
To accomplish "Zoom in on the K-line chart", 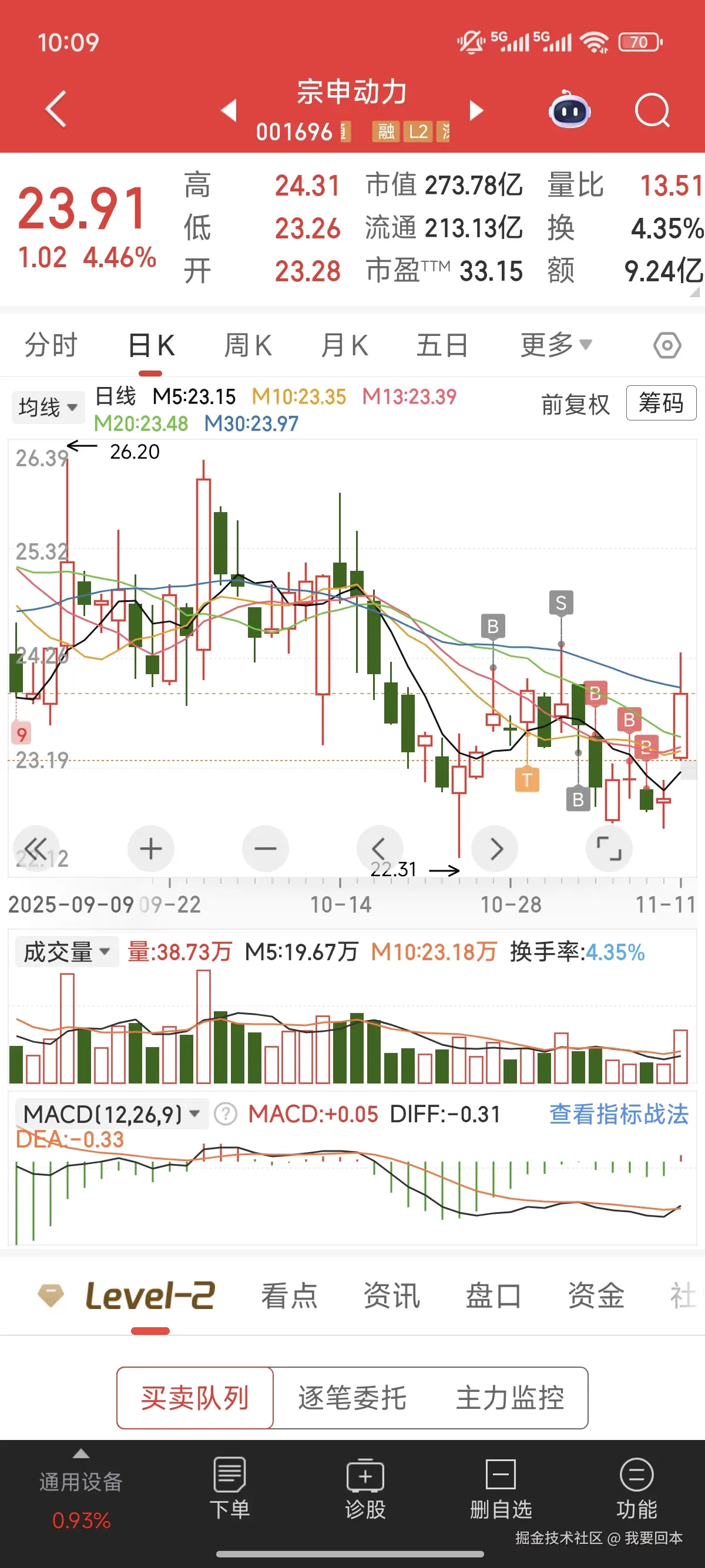I will coord(151,848).
